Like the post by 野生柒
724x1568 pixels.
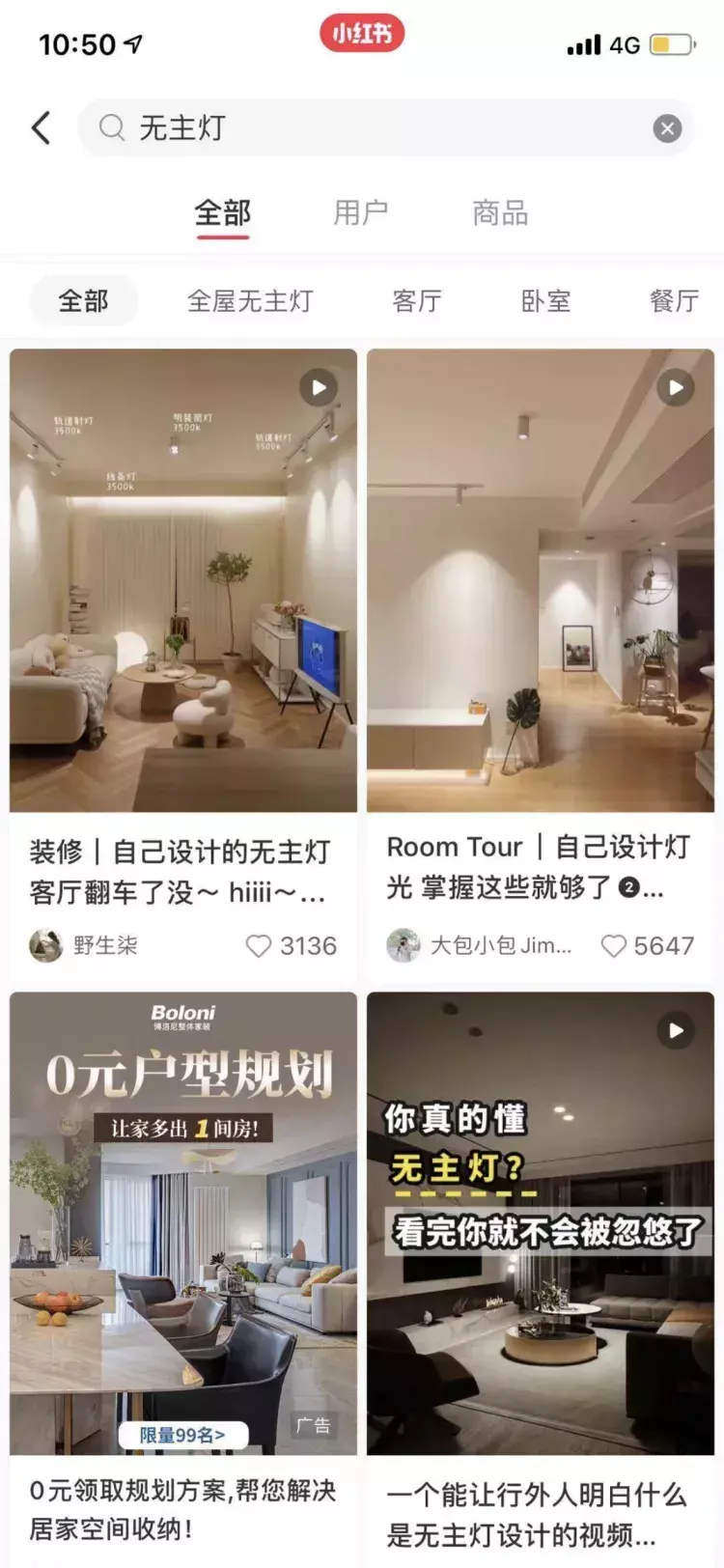[259, 946]
